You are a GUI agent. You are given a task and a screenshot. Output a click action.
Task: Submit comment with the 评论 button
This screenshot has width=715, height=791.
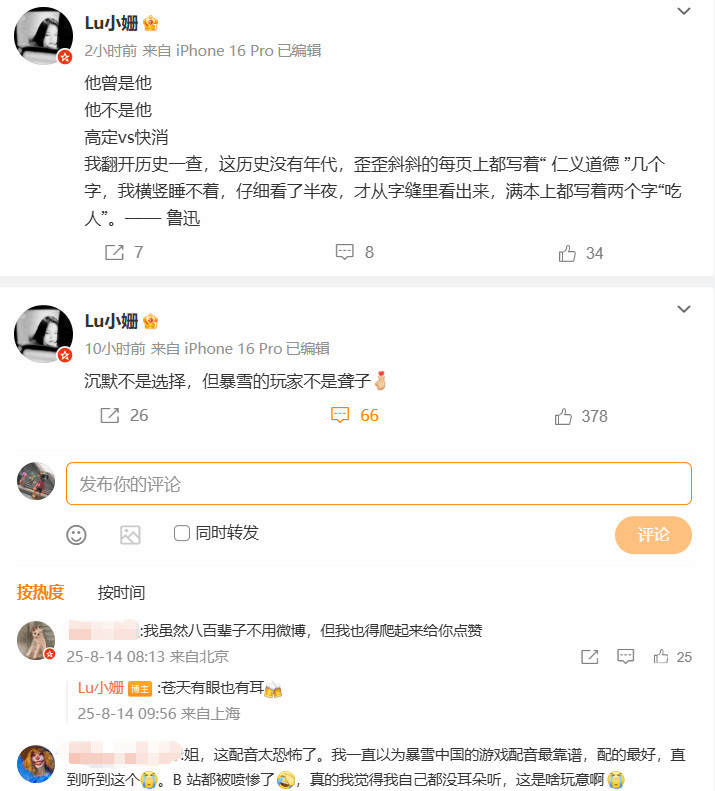coord(653,535)
